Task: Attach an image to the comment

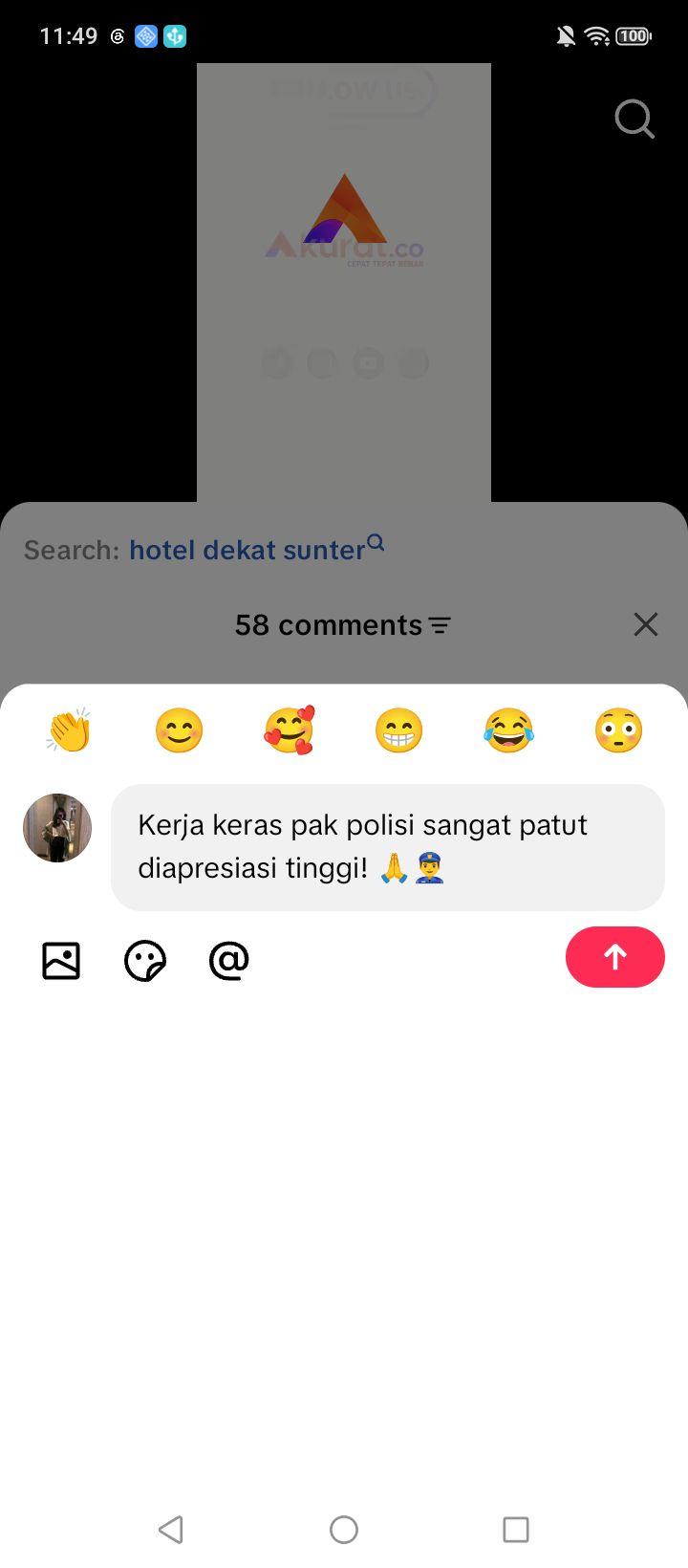Action: point(61,961)
